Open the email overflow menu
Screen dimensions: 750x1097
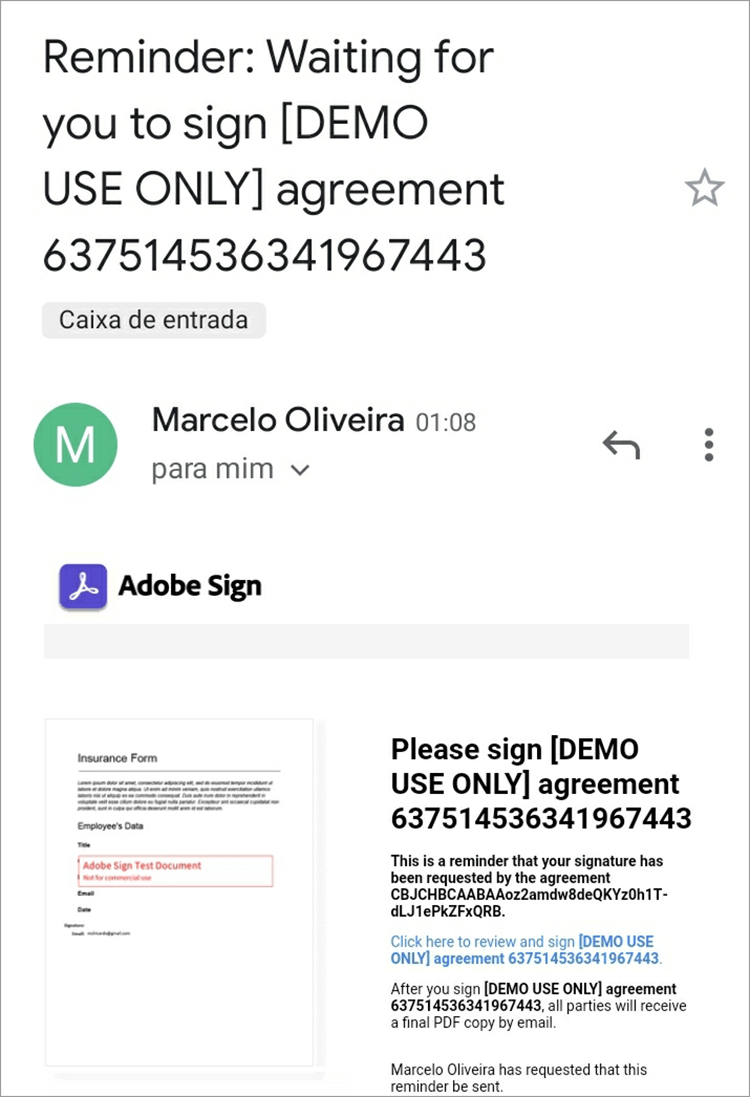708,444
